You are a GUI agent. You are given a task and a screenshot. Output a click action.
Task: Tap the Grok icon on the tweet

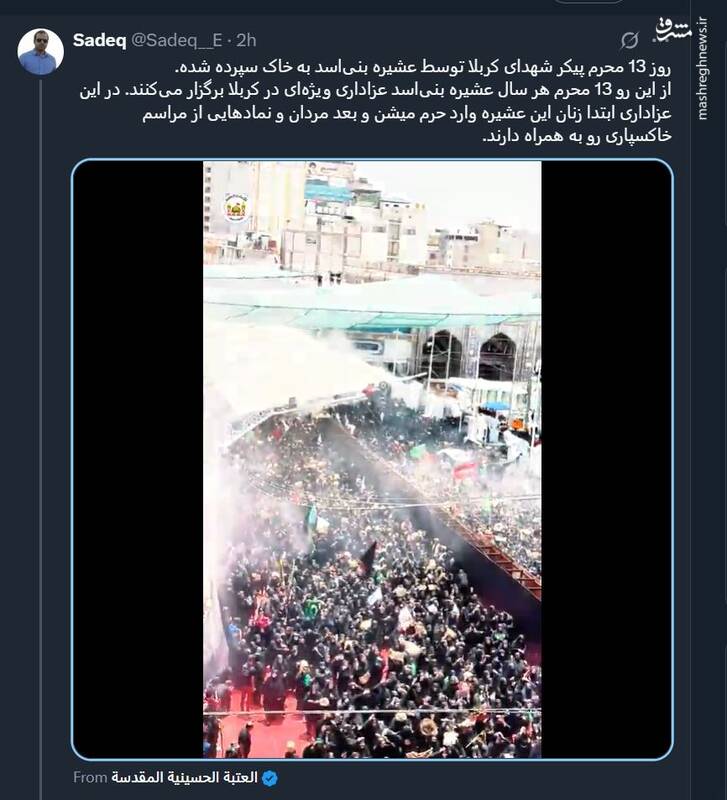click(x=629, y=40)
